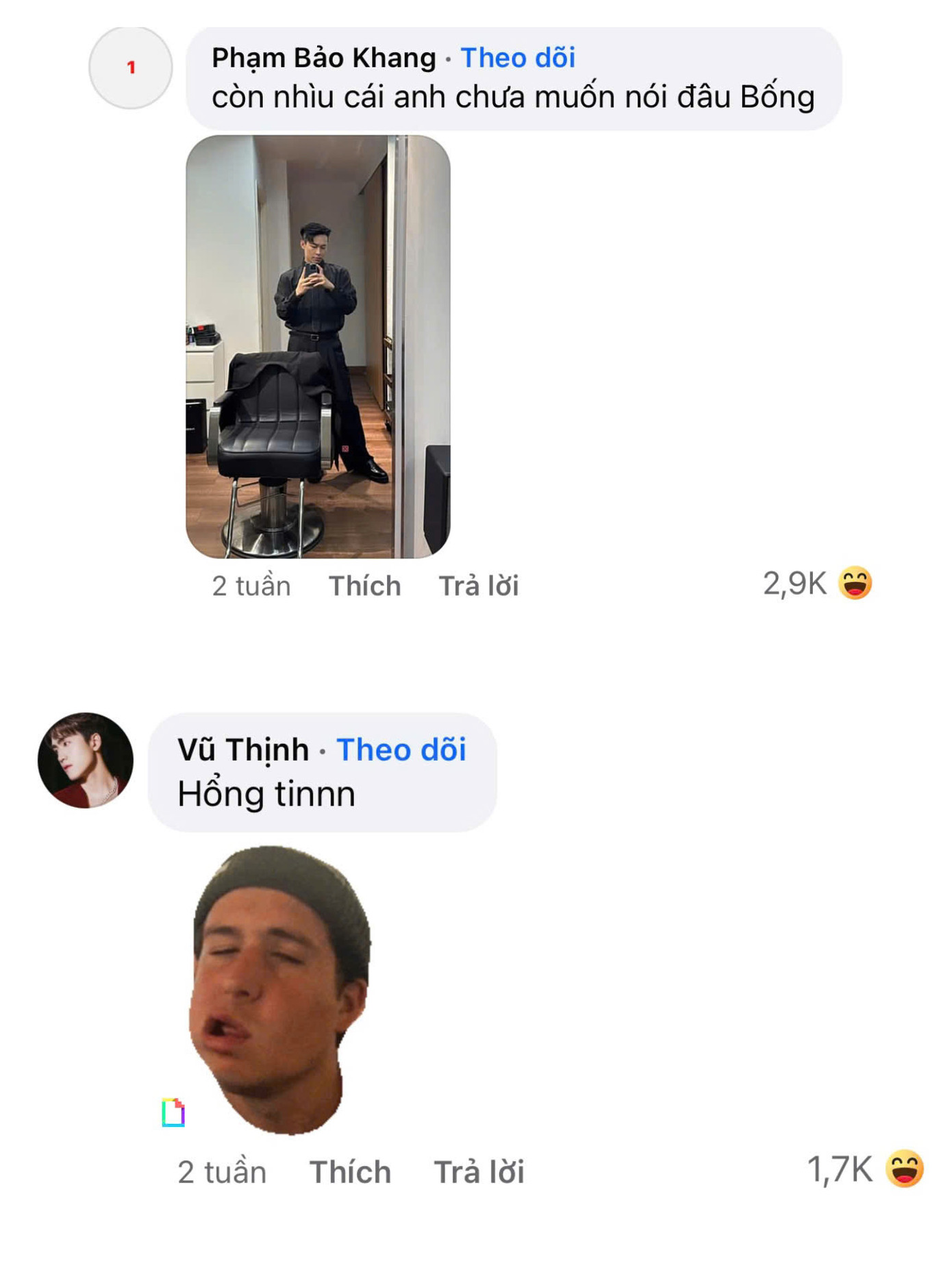Open mirror selfie photo in Khang's comment
This screenshot has width=952, height=1270.
coord(318,347)
